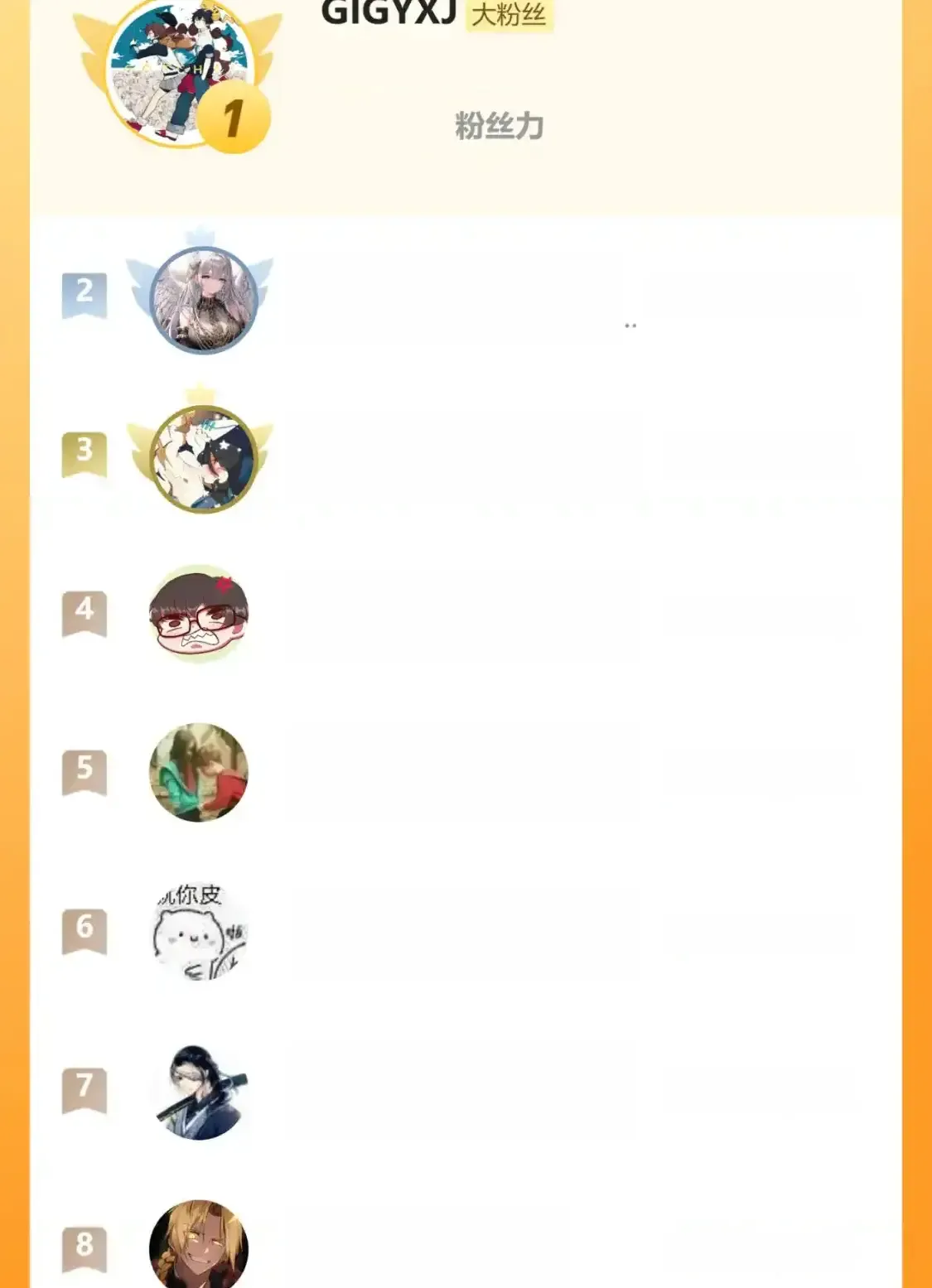The height and width of the screenshot is (1288, 932).
Task: Open the rank 5 fan's profile
Action: point(199,772)
